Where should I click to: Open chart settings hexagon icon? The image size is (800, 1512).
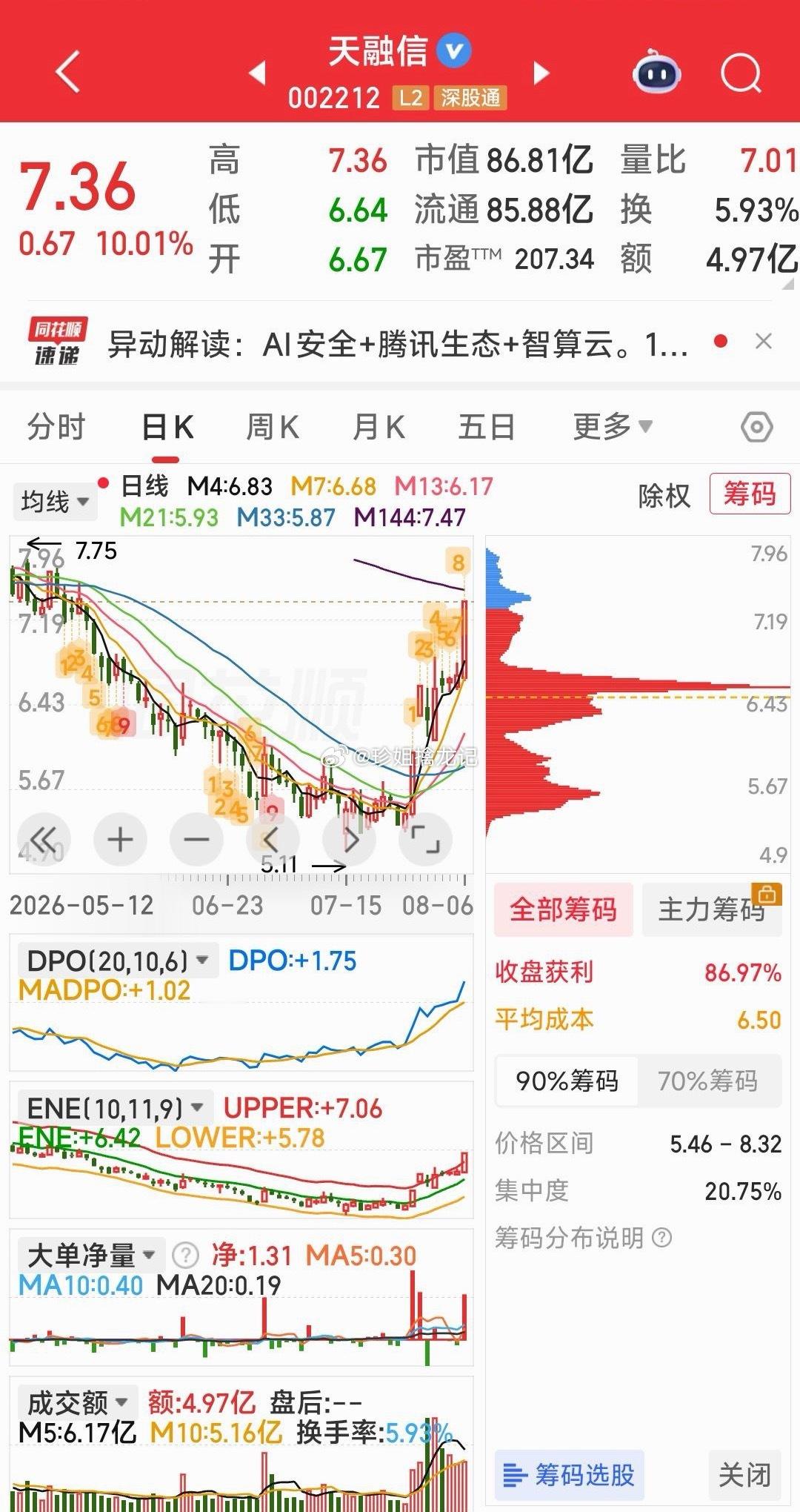tap(756, 427)
